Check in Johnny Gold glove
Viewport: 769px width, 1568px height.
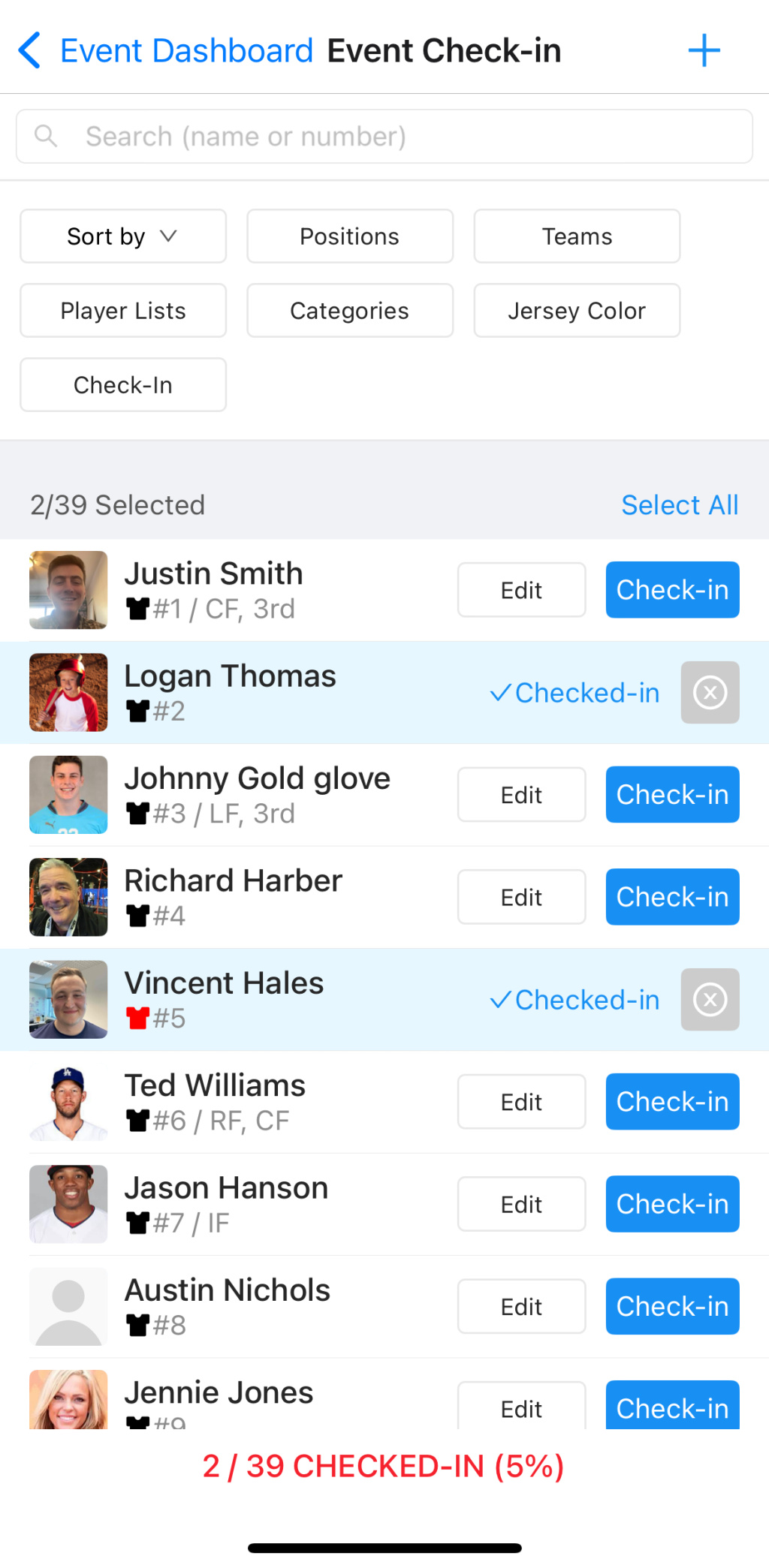tap(672, 795)
